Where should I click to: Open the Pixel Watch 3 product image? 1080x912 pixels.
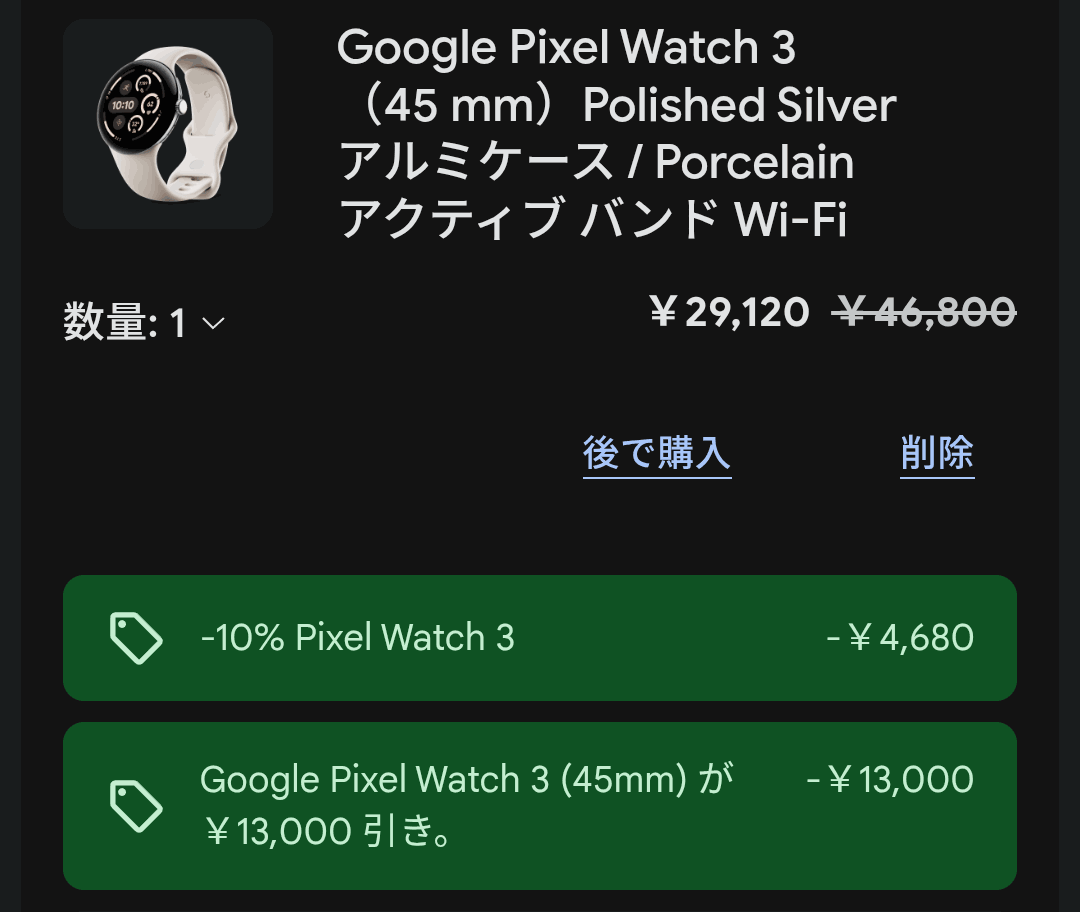(x=168, y=124)
